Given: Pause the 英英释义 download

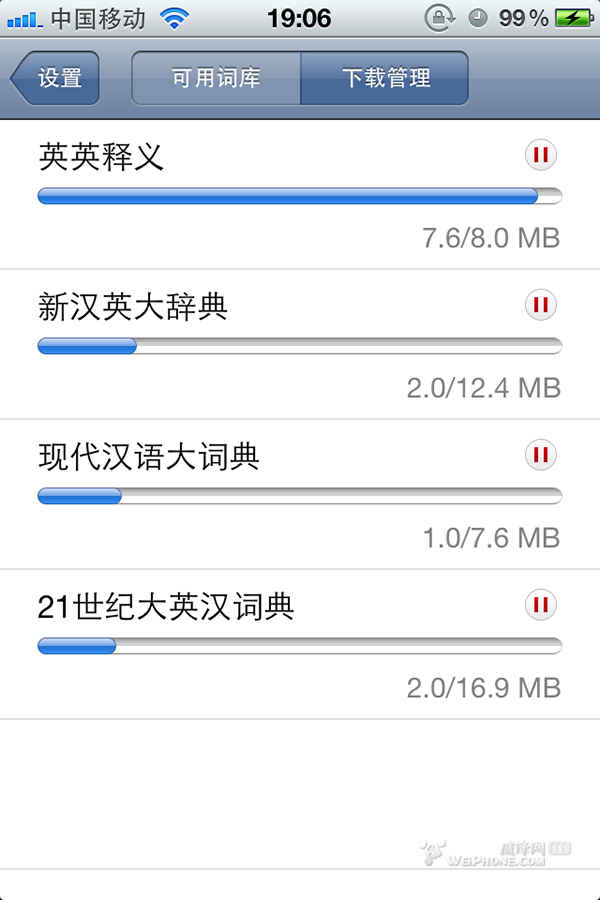Looking at the screenshot, I should (x=541, y=155).
